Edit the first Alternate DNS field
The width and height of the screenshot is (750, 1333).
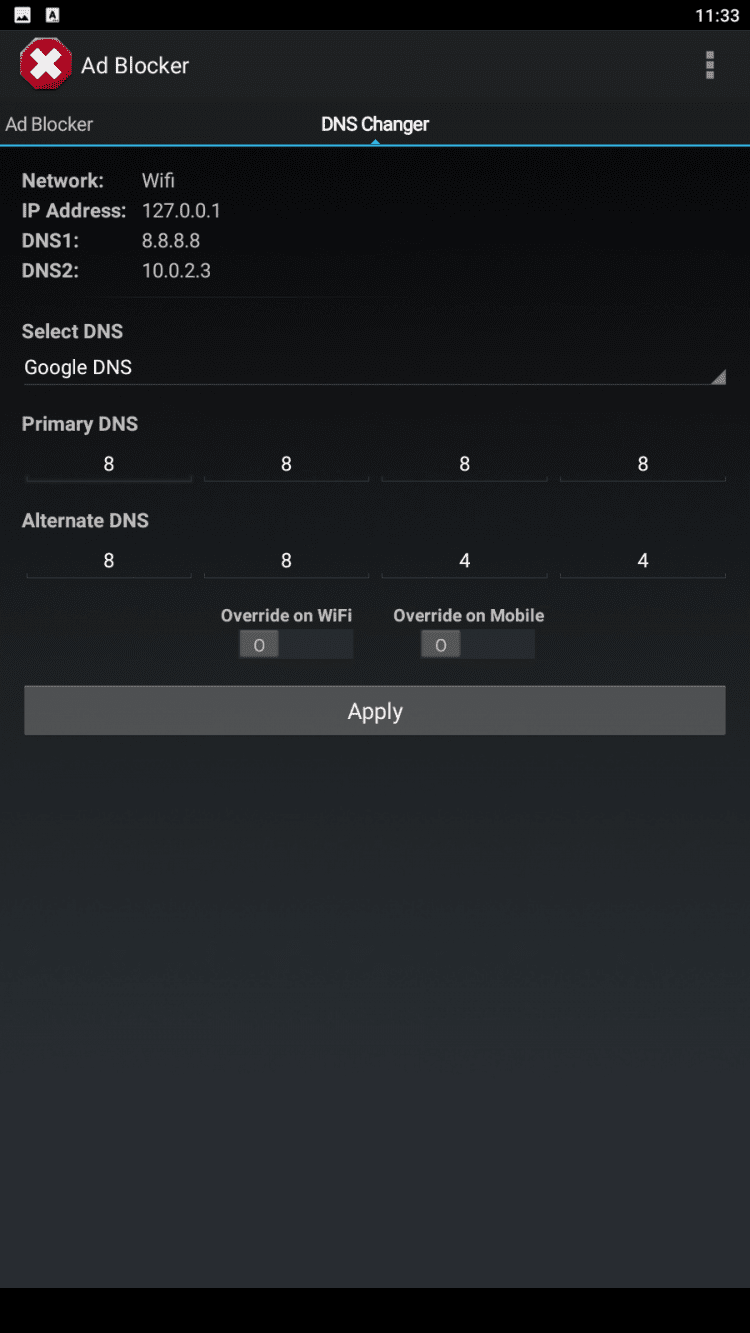tap(108, 561)
